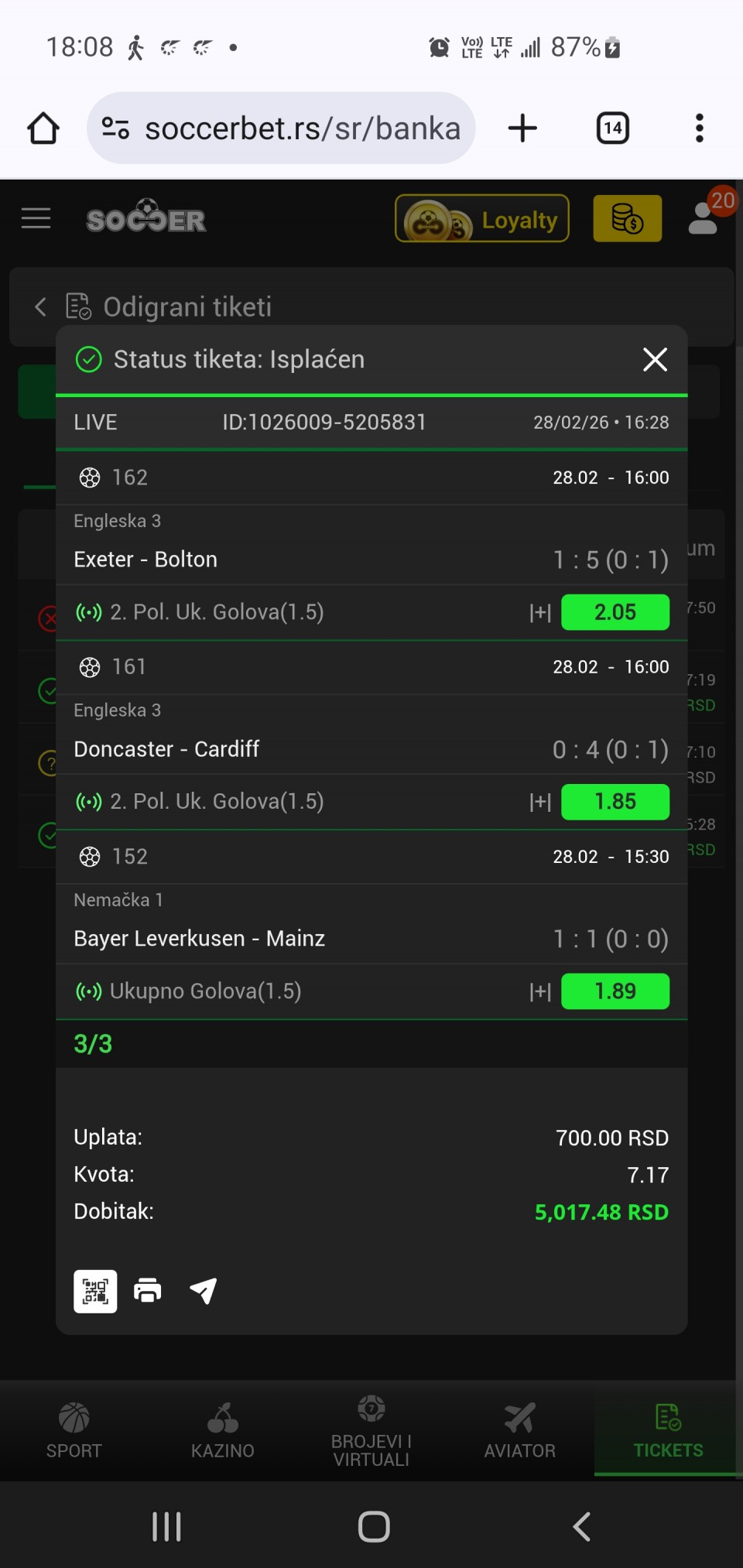Show the ticket QR code

95,1291
